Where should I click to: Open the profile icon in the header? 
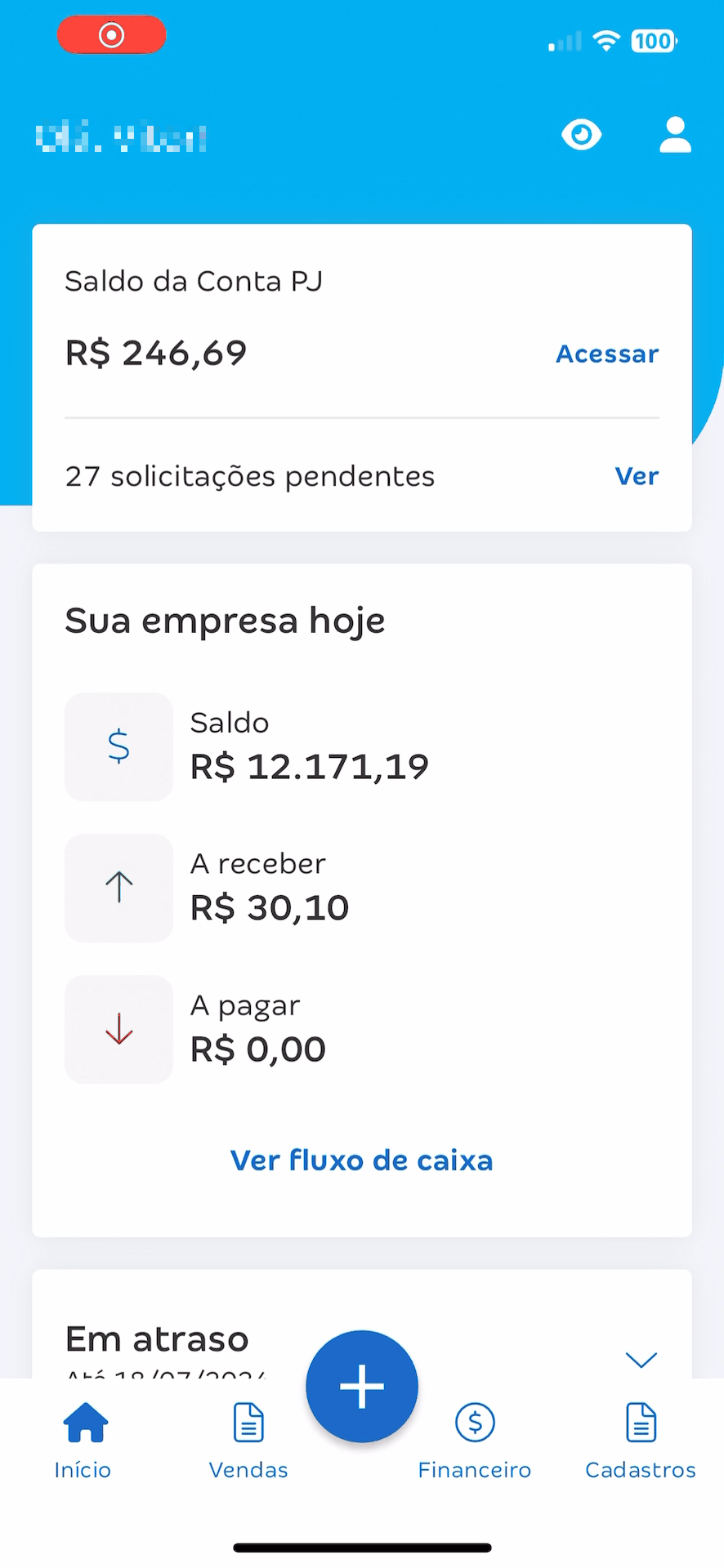pos(675,134)
